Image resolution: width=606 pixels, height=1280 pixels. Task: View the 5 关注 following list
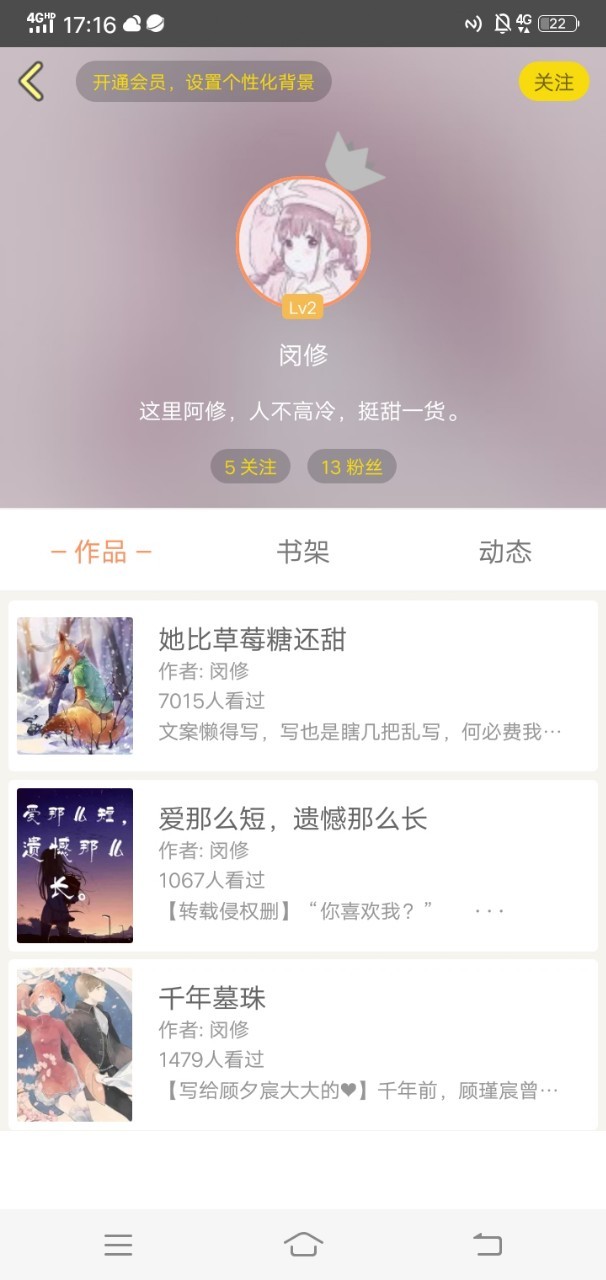click(x=250, y=467)
